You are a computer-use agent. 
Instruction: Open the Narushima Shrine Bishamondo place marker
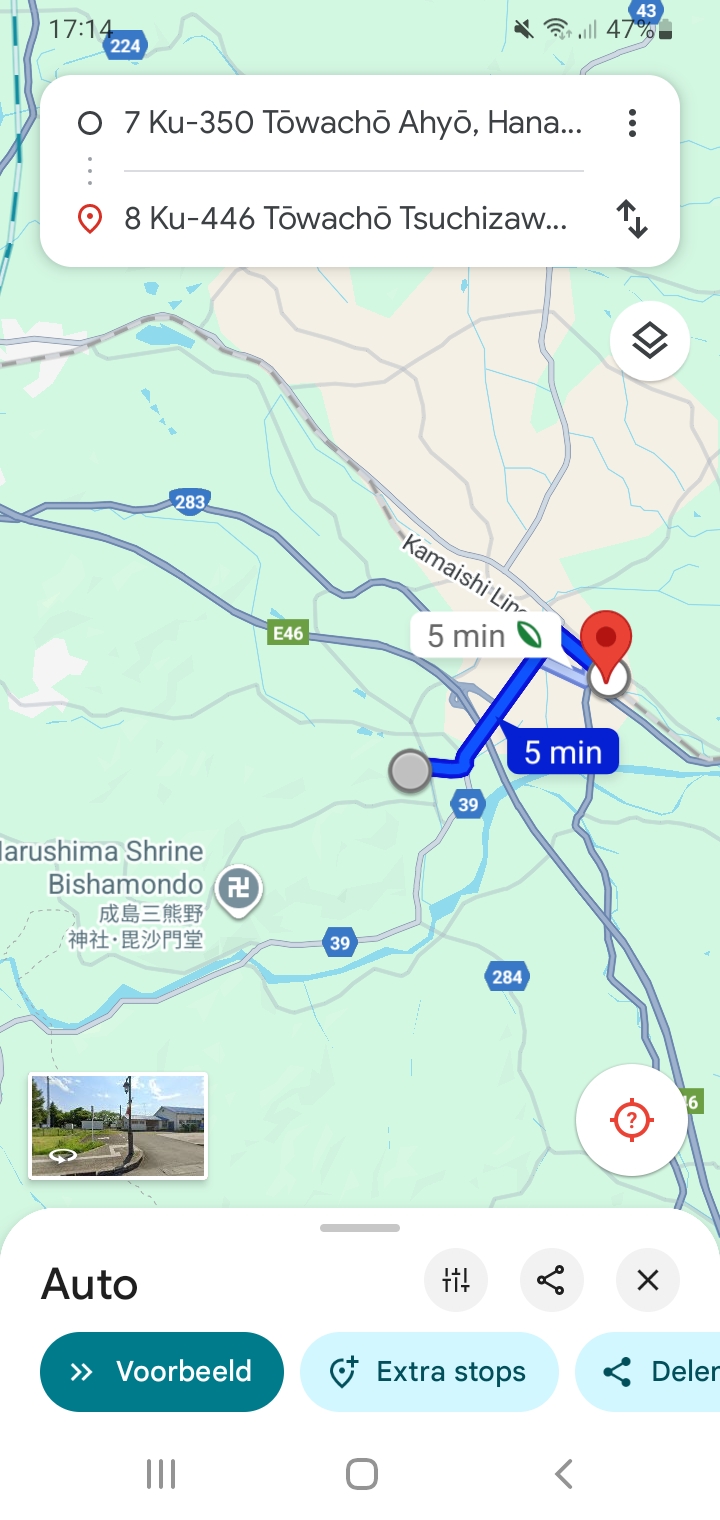239,886
